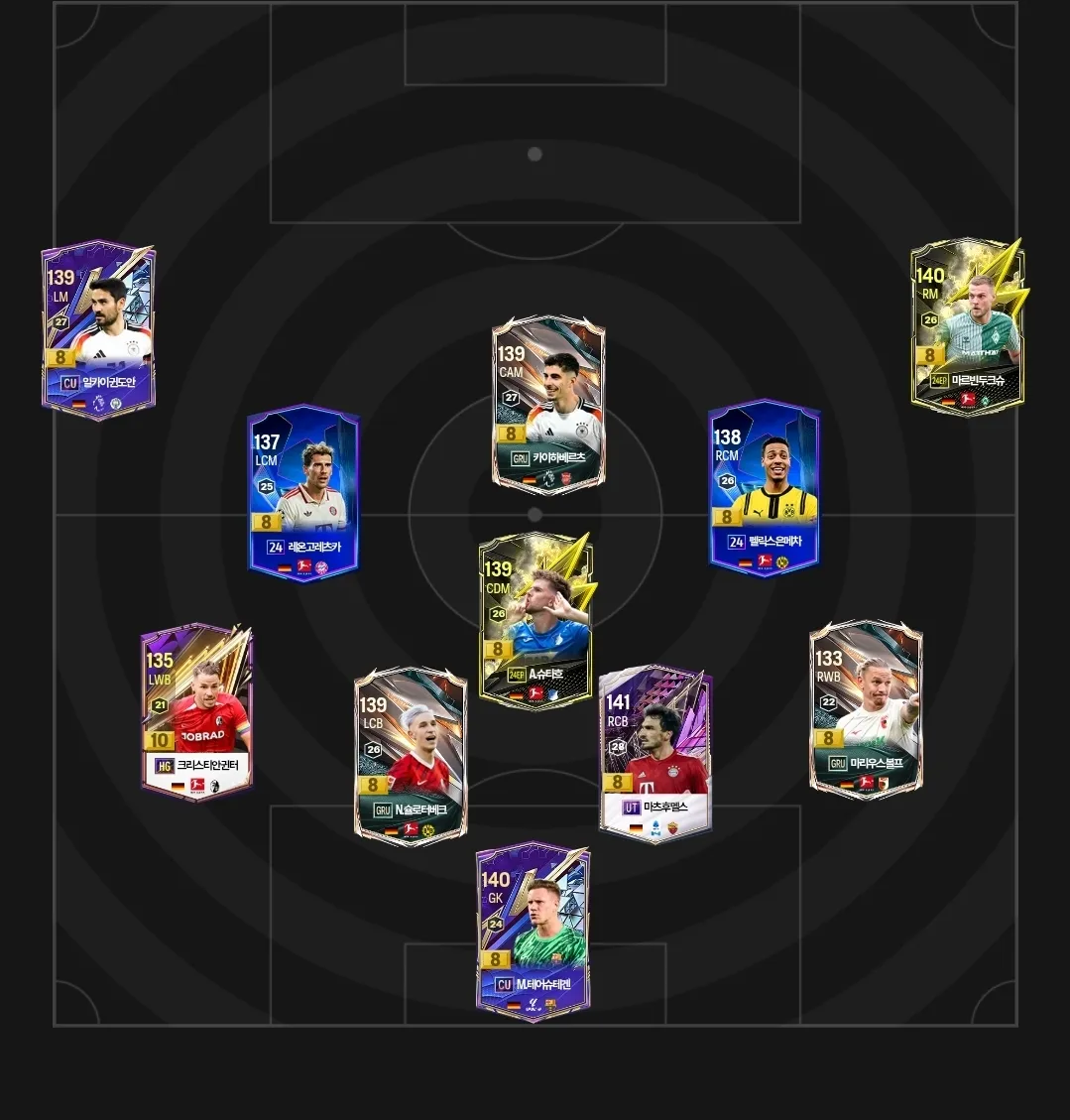This screenshot has width=1070, height=1120.
Task: Select the LM card 일카이귄도안
Action: click(97, 329)
